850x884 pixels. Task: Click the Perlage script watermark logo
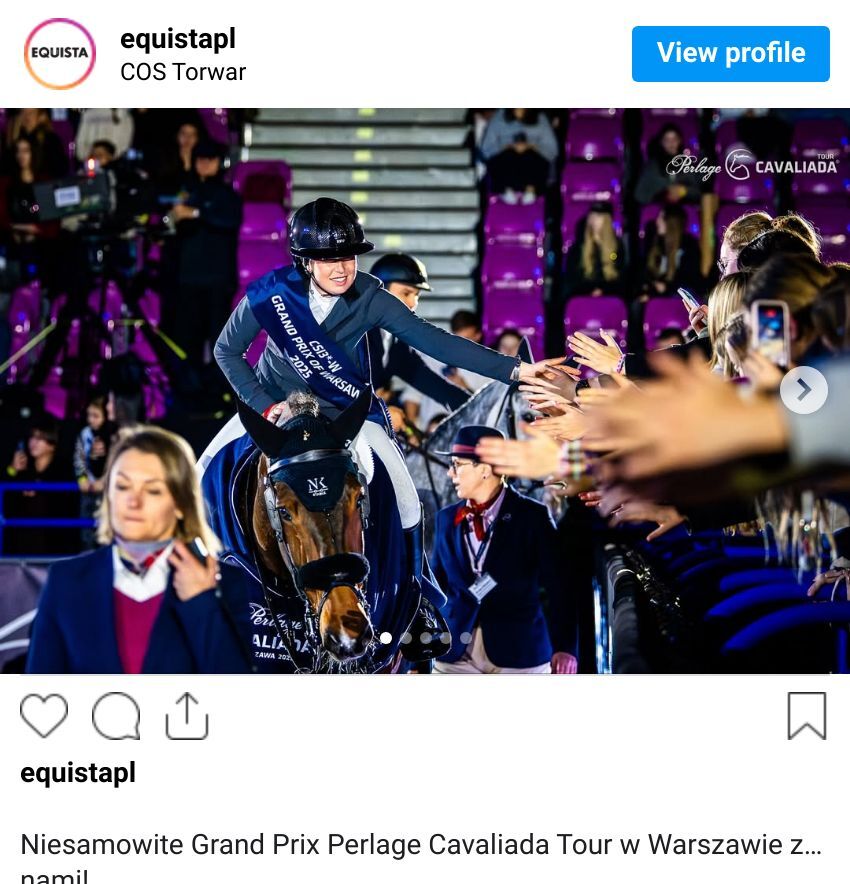point(695,167)
